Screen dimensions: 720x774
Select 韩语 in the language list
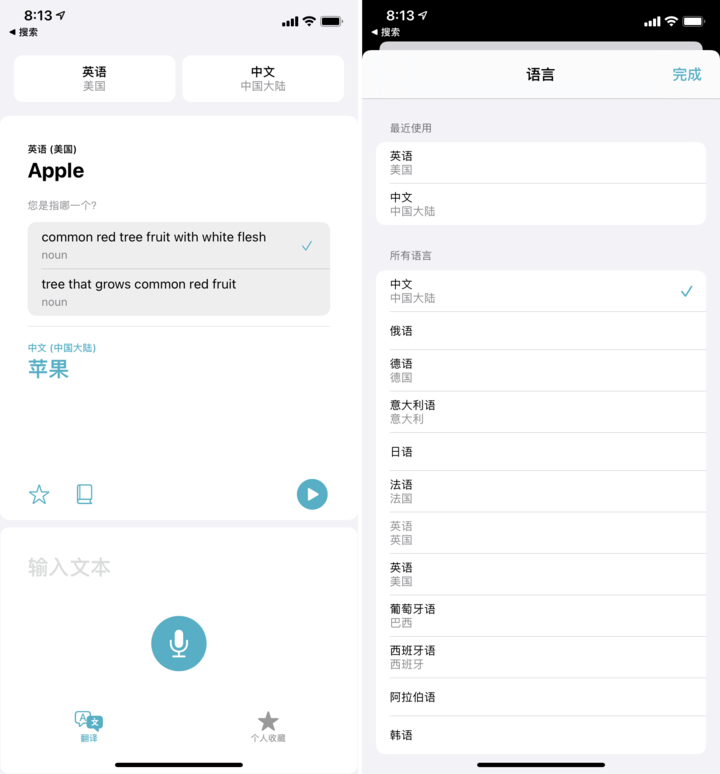pyautogui.click(x=540, y=735)
